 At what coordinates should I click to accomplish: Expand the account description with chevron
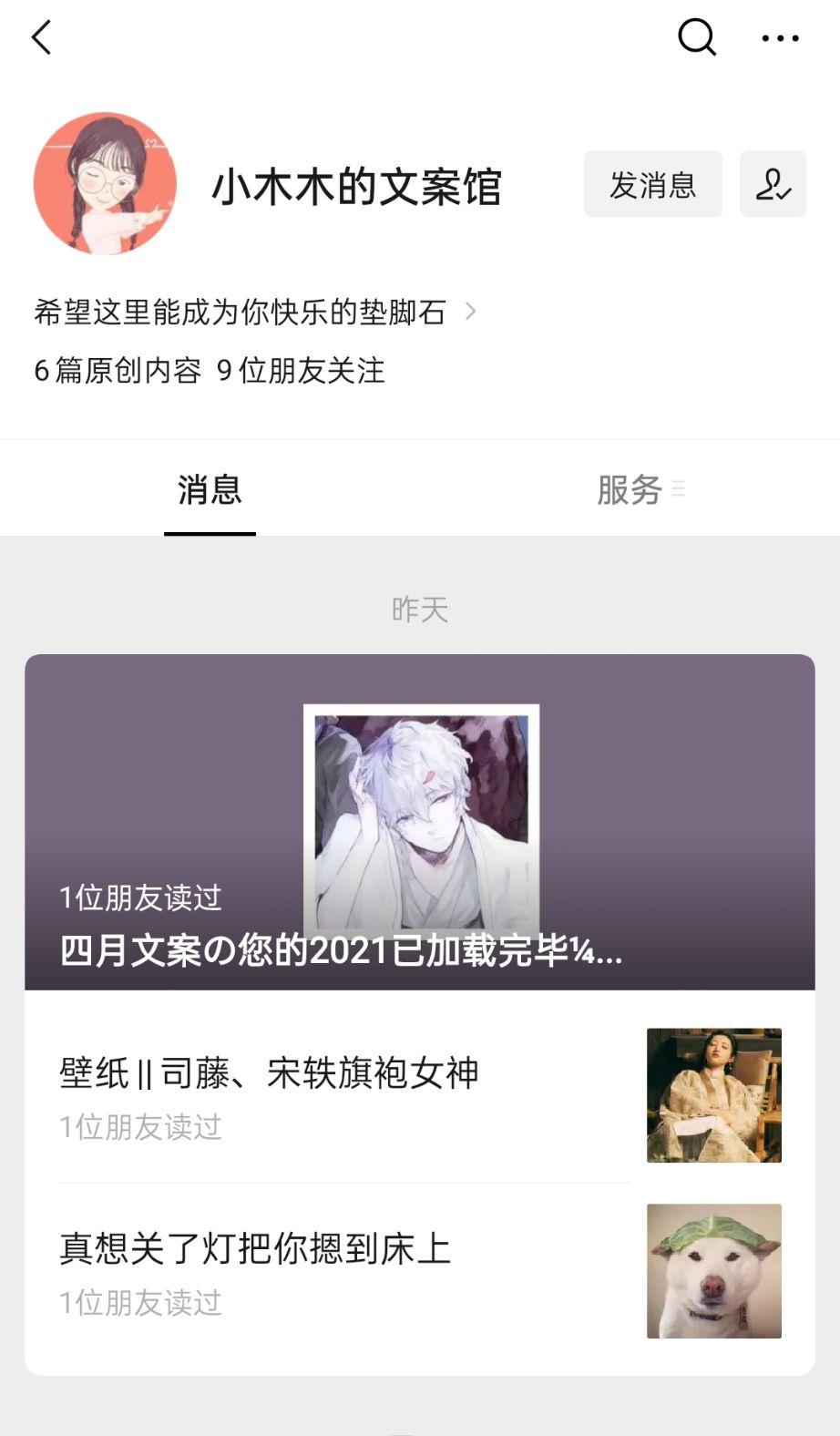tap(470, 312)
